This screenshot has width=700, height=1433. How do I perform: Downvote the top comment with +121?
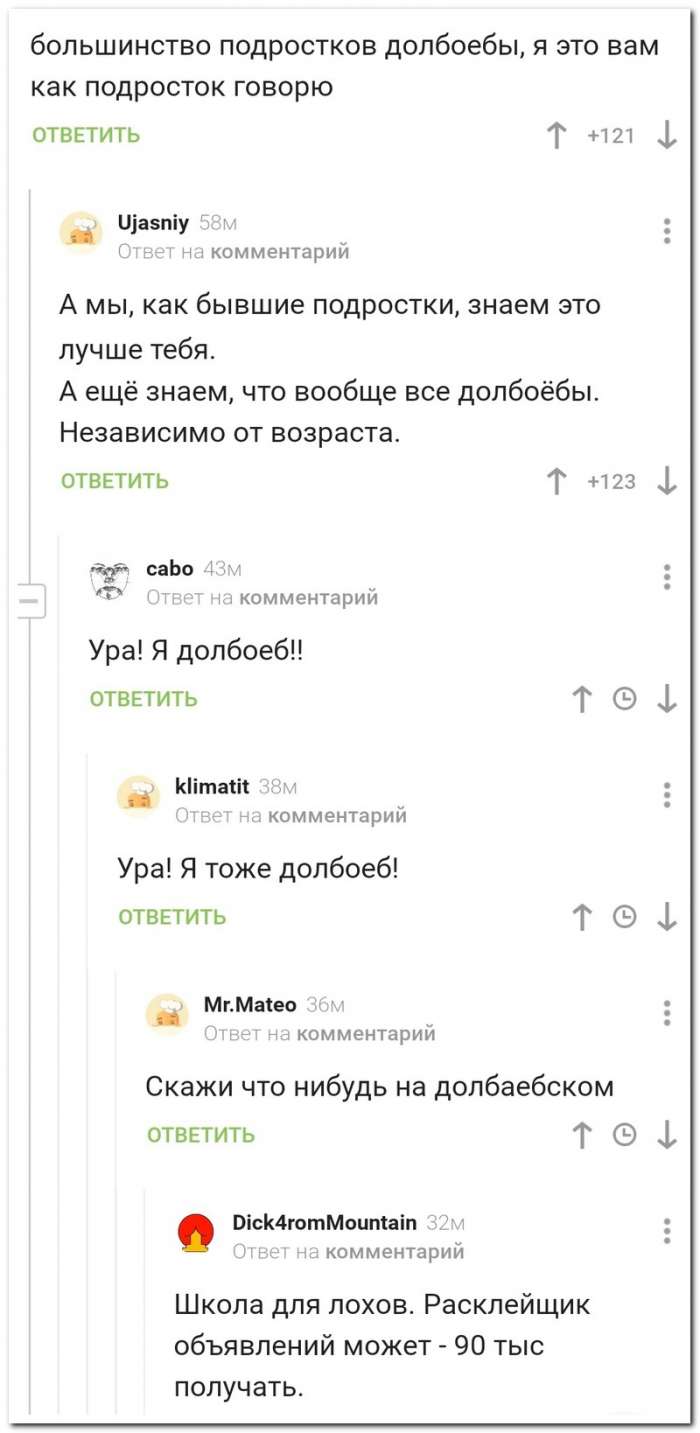667,135
